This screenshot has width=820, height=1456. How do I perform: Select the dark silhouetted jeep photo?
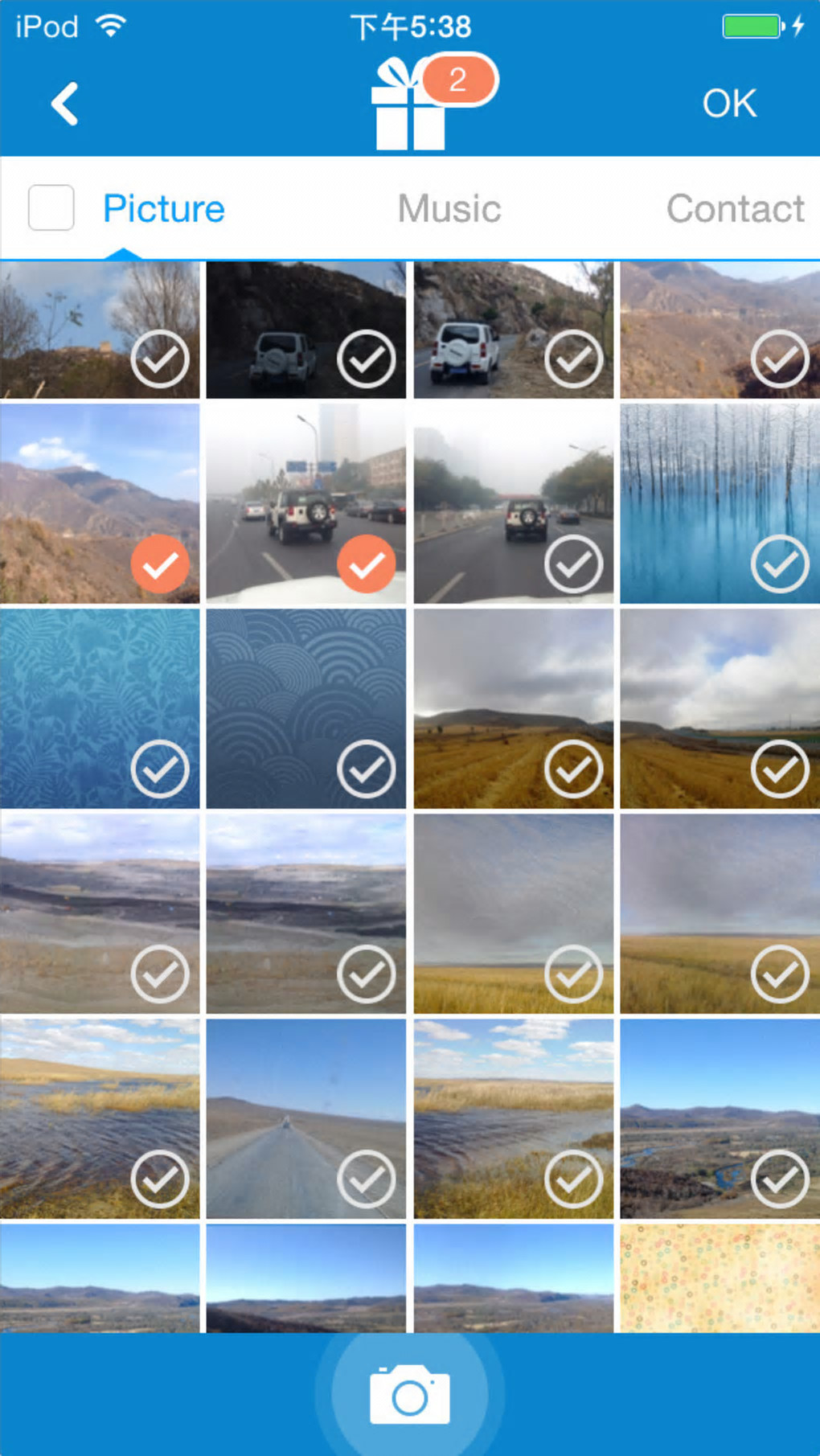click(x=367, y=359)
